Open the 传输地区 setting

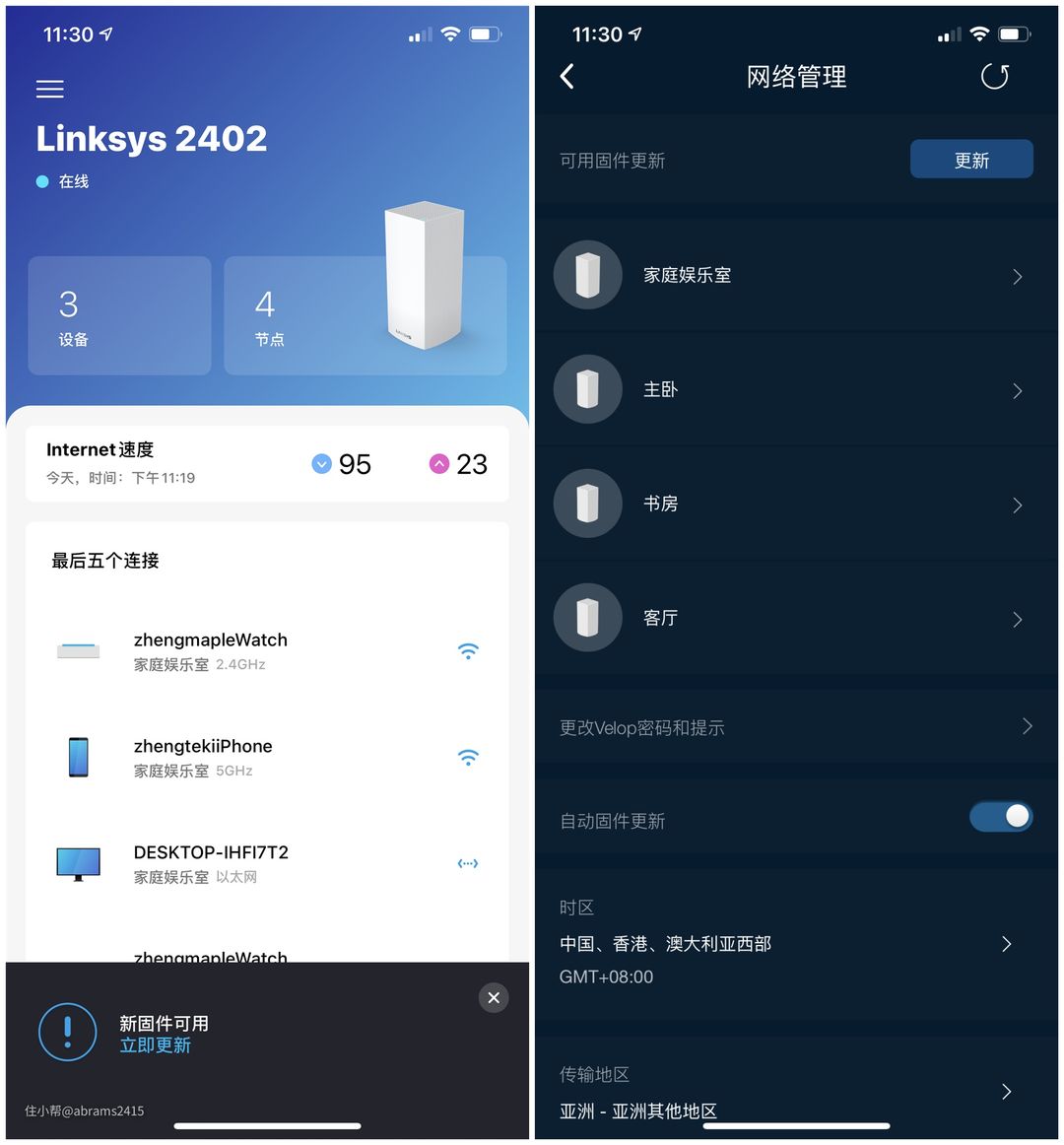point(796,1092)
